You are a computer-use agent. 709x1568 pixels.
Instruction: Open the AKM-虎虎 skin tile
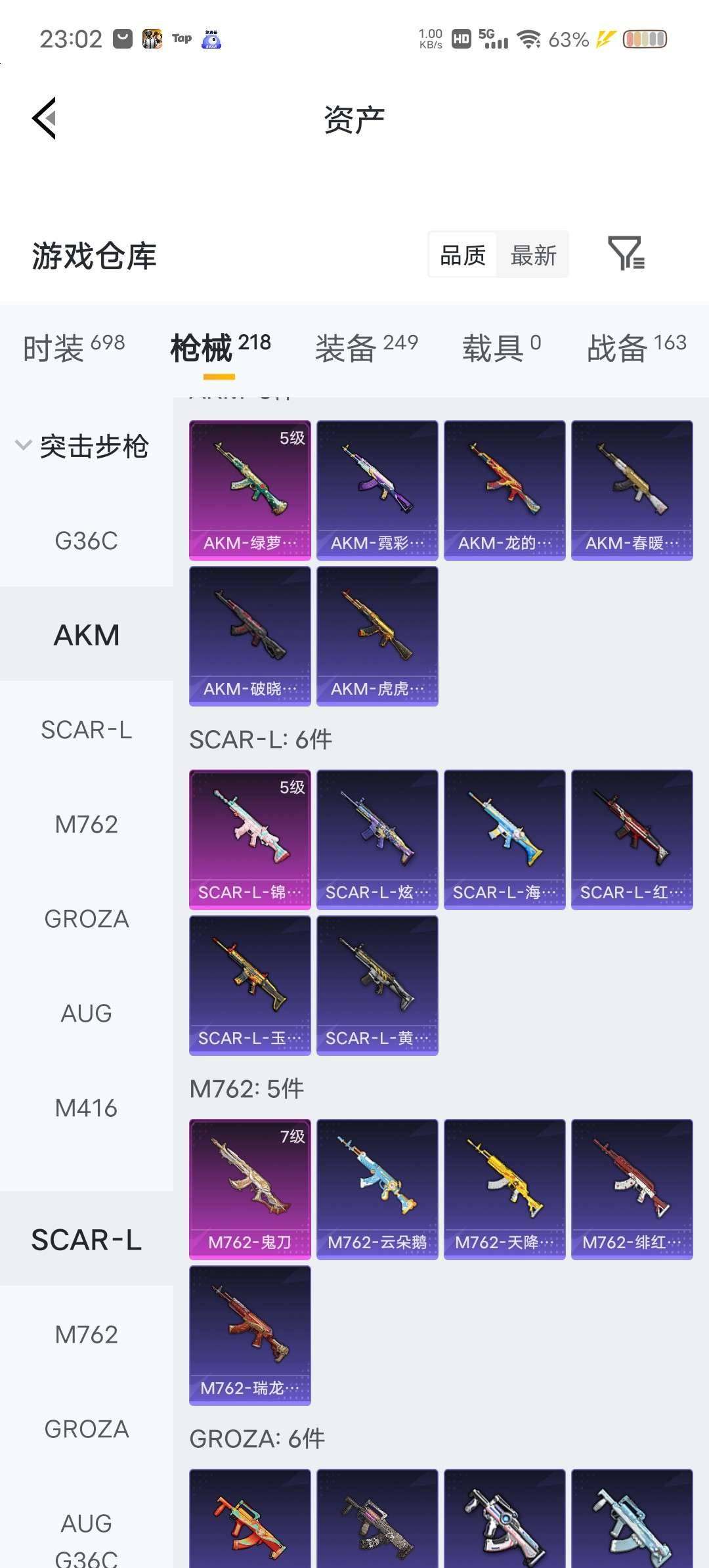pos(377,636)
